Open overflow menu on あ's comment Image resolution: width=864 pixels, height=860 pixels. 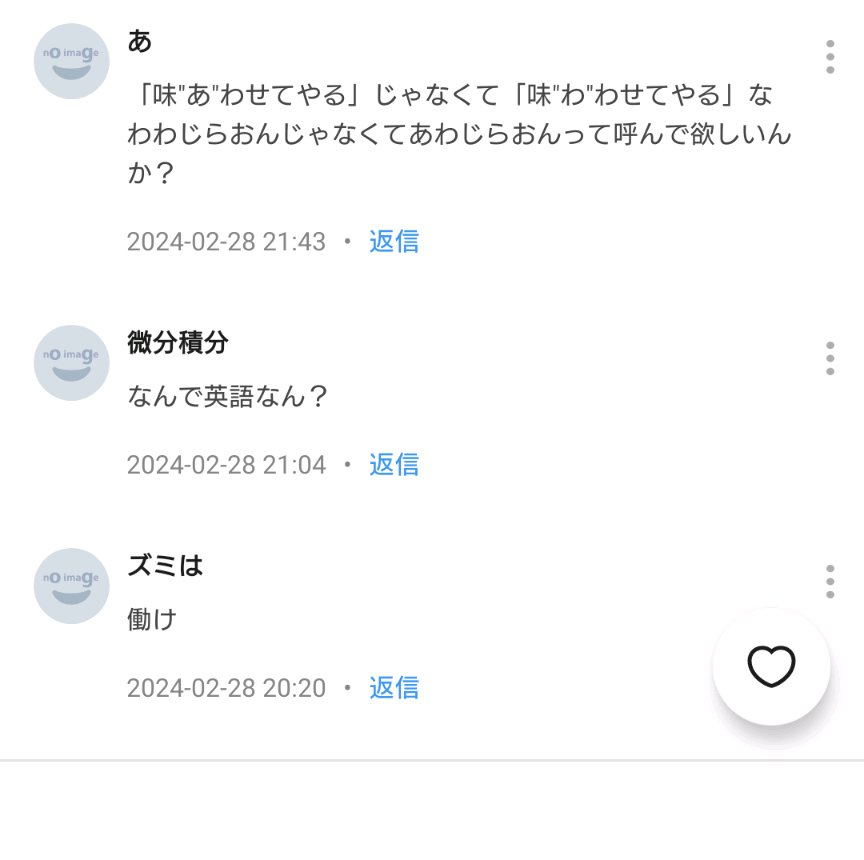[830, 57]
